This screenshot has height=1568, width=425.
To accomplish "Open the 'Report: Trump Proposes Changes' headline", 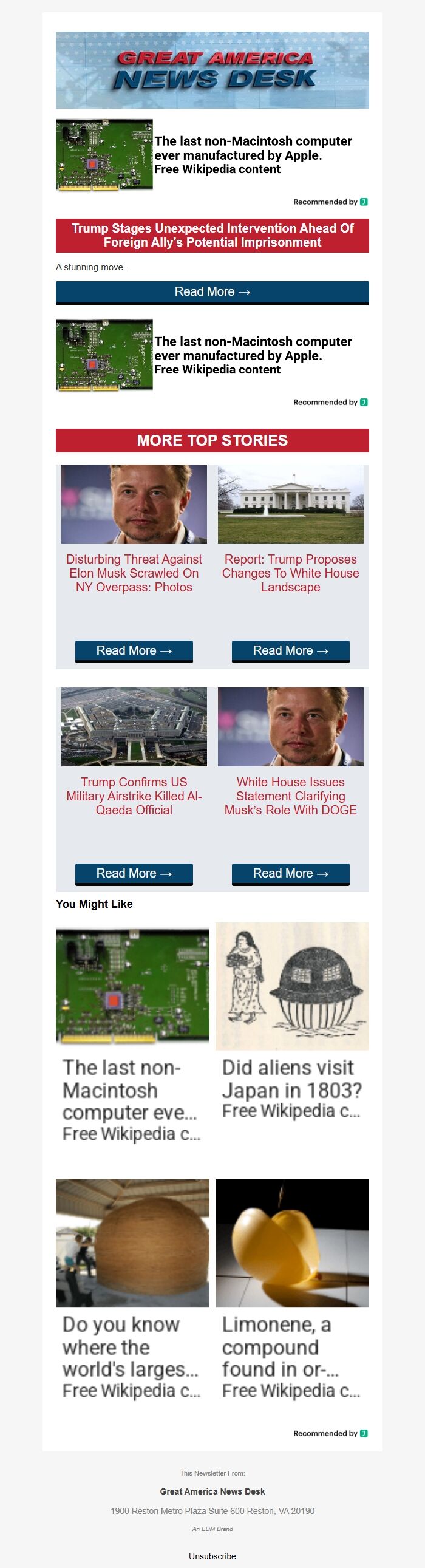I will 290,573.
